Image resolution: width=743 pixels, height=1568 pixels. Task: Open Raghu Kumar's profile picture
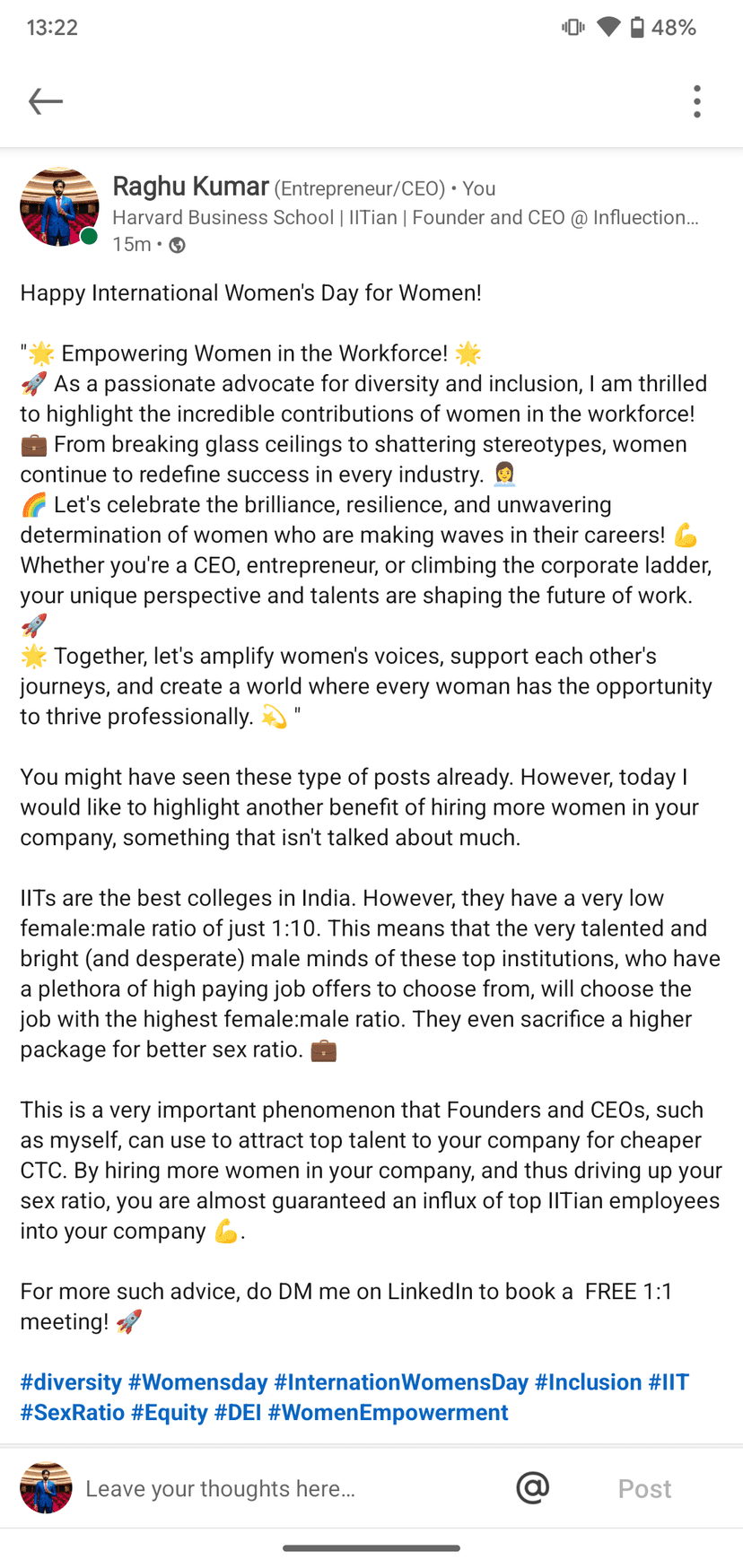pyautogui.click(x=59, y=207)
